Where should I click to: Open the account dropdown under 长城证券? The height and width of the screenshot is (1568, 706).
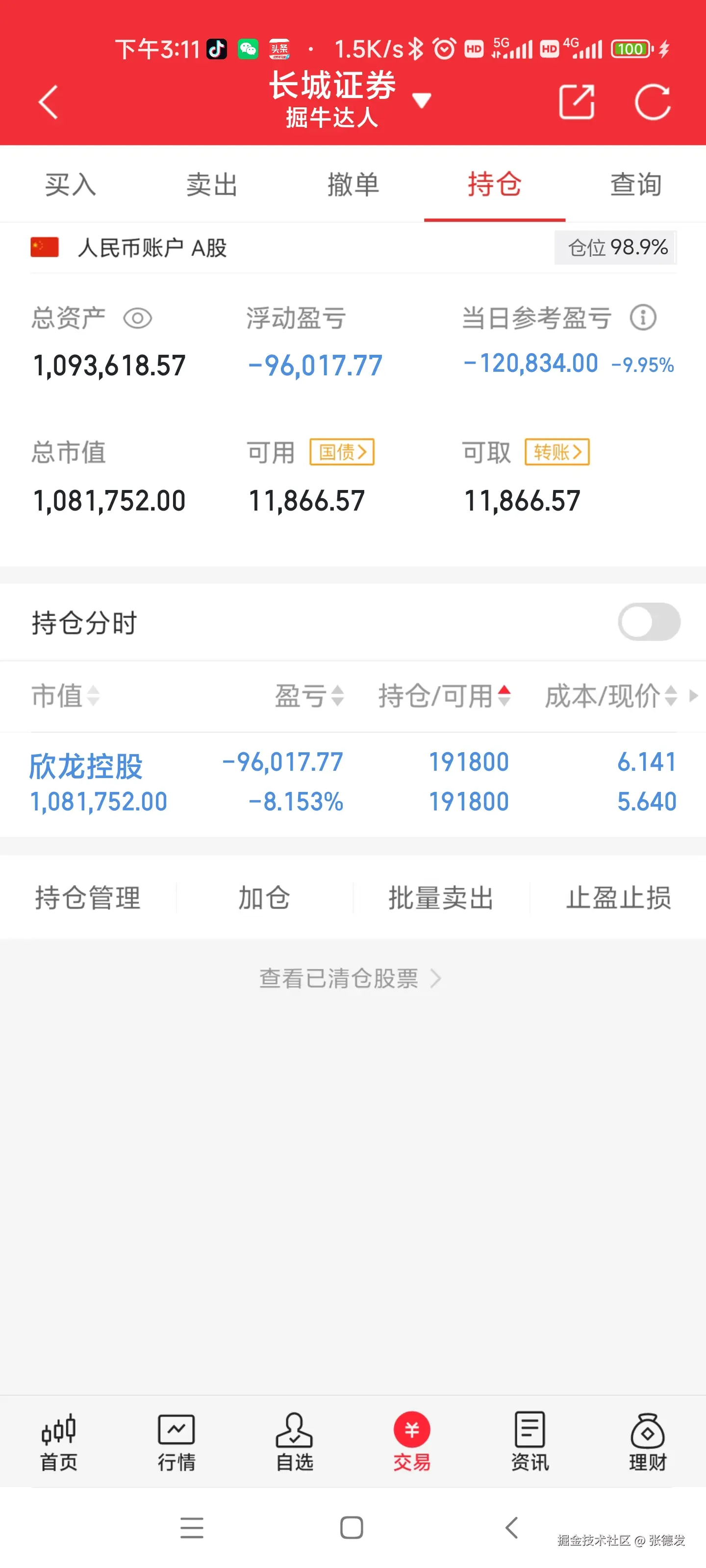[423, 101]
